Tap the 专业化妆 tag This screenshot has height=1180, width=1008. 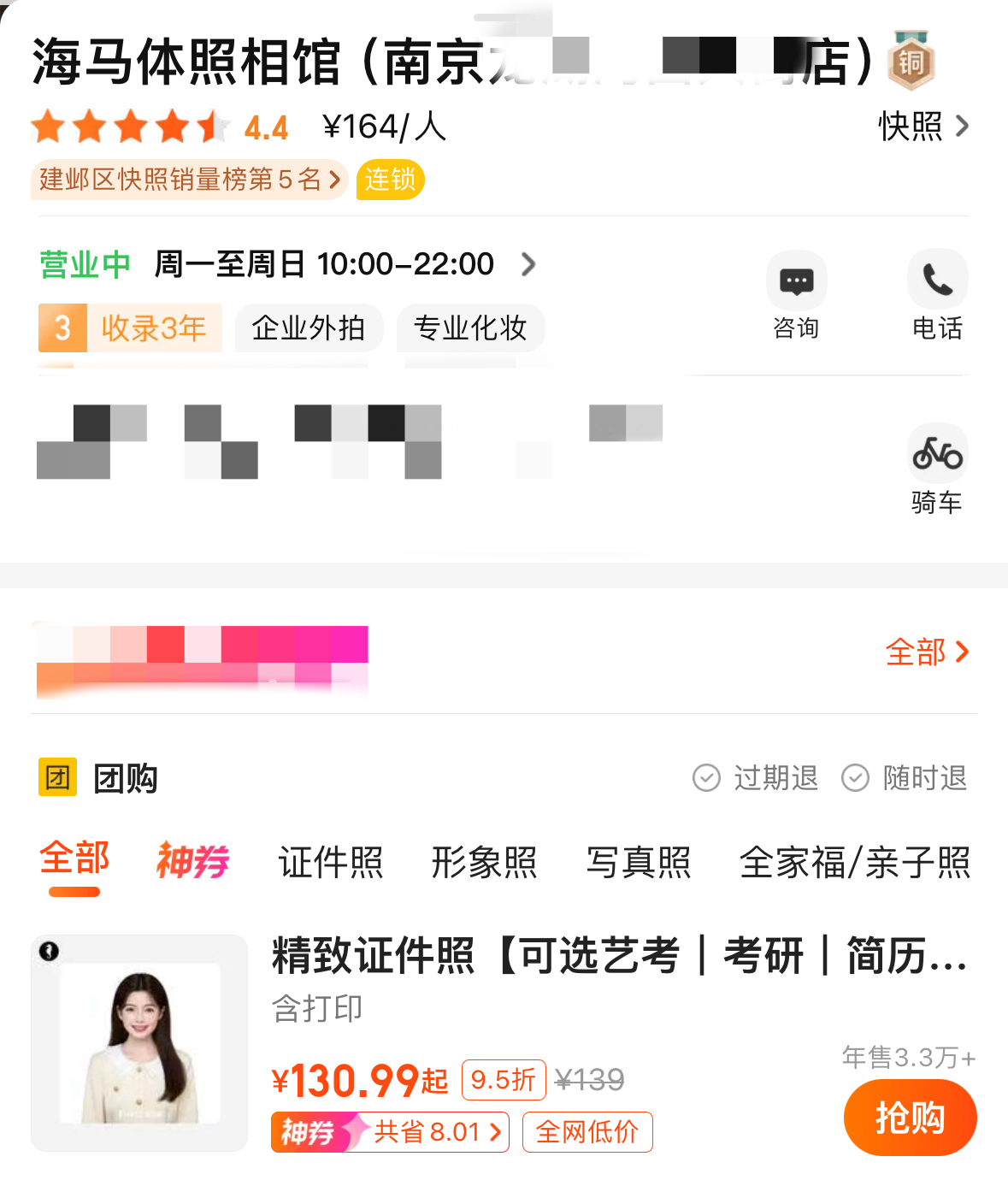470,328
